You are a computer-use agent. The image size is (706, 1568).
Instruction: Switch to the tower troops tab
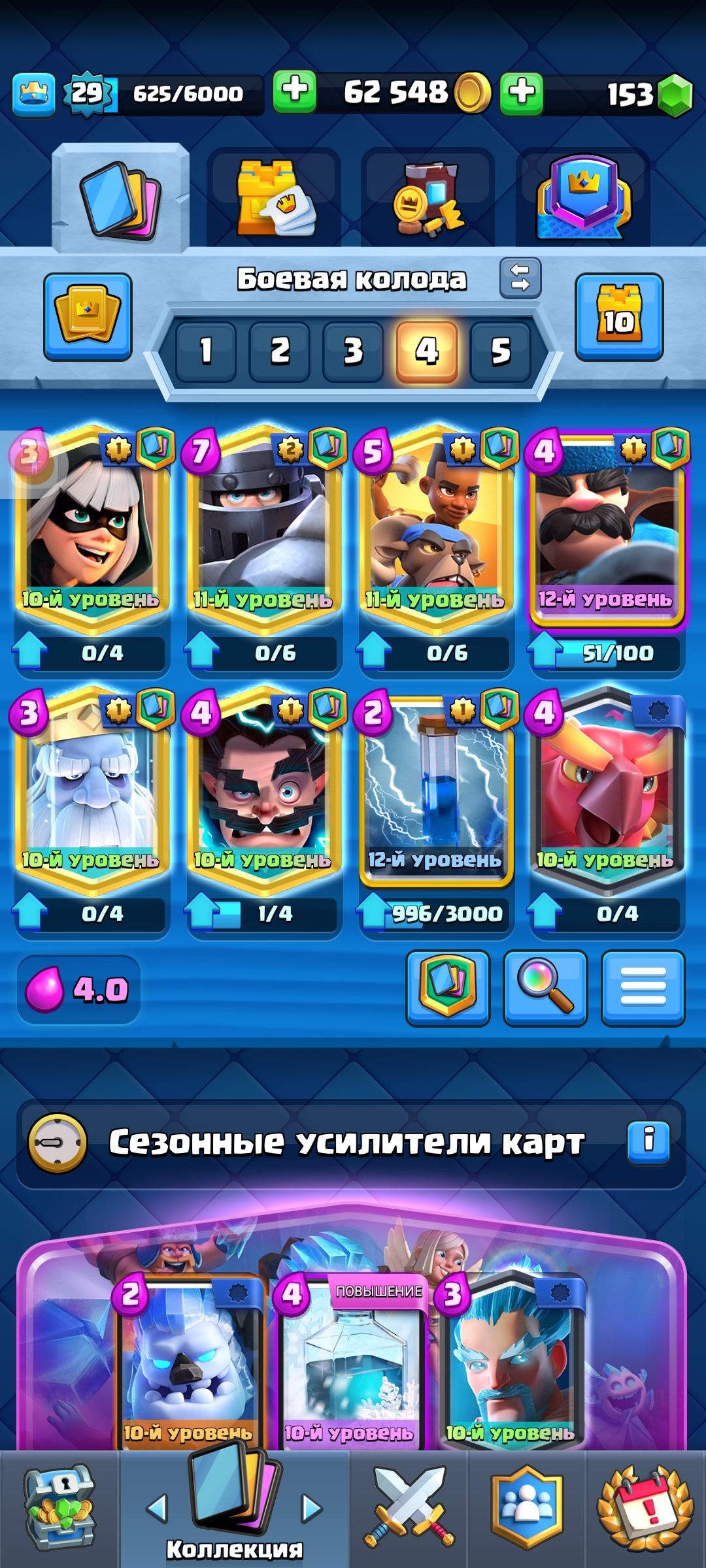pyautogui.click(x=275, y=198)
